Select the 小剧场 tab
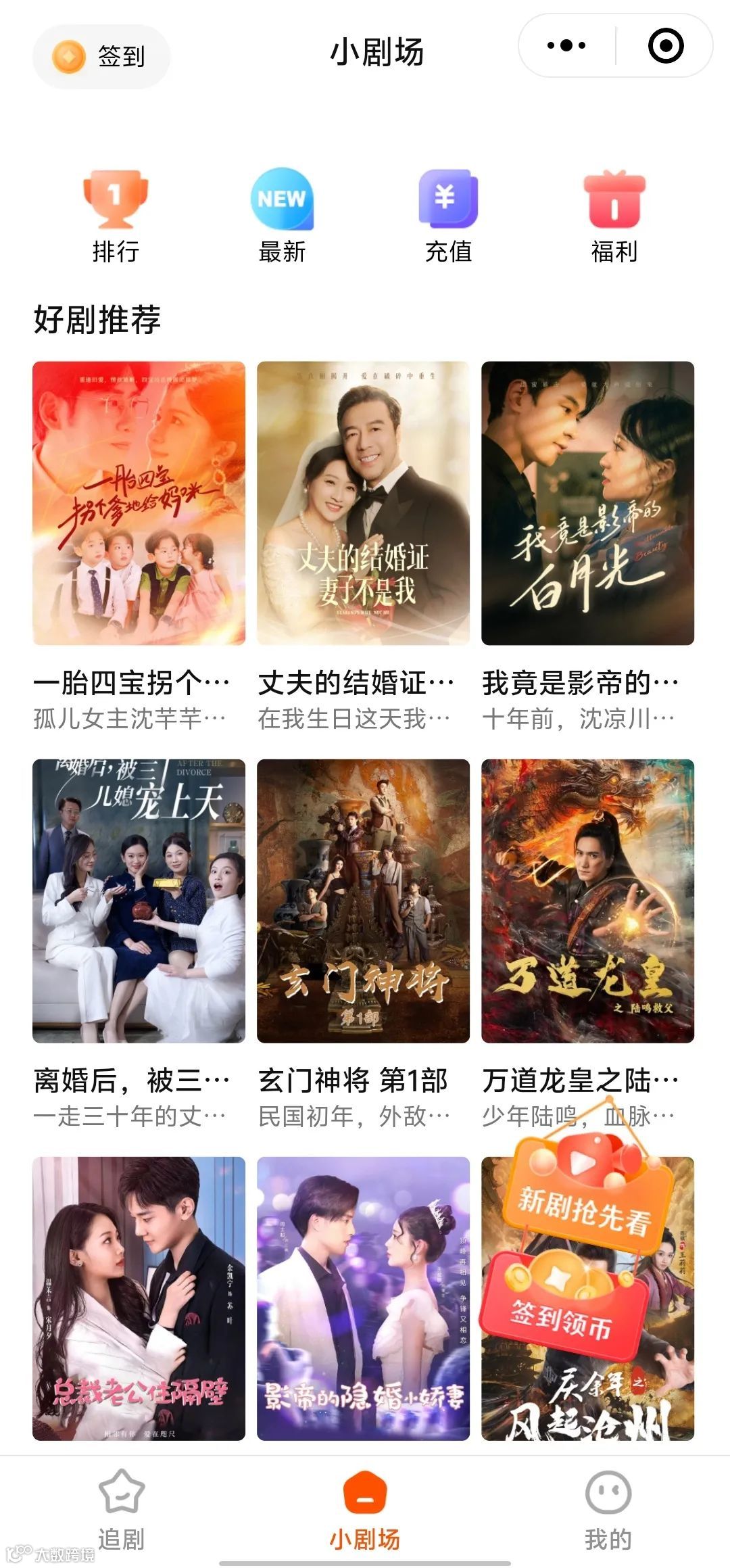The height and width of the screenshot is (1568, 730). [364, 1509]
